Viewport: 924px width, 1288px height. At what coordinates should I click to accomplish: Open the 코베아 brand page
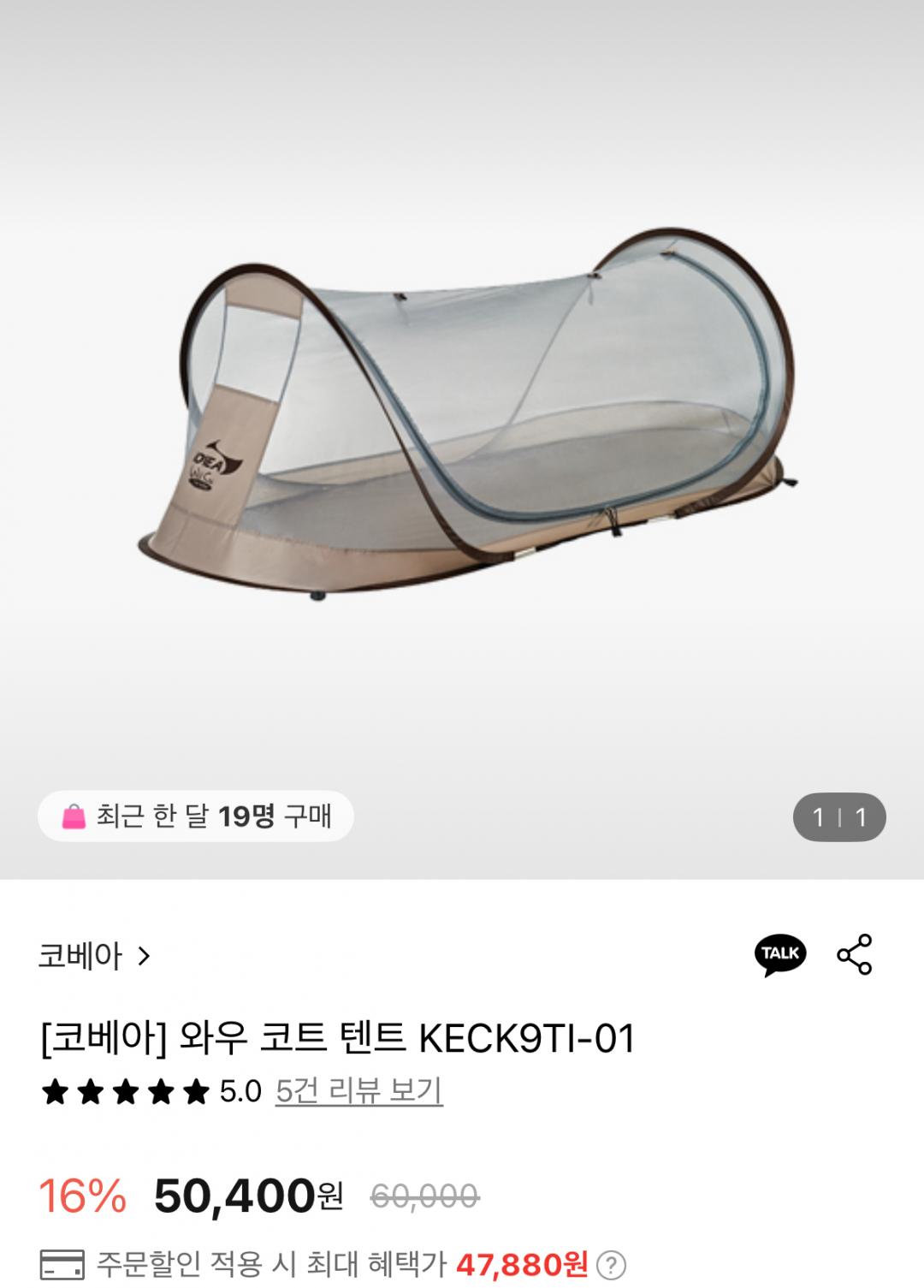click(94, 955)
